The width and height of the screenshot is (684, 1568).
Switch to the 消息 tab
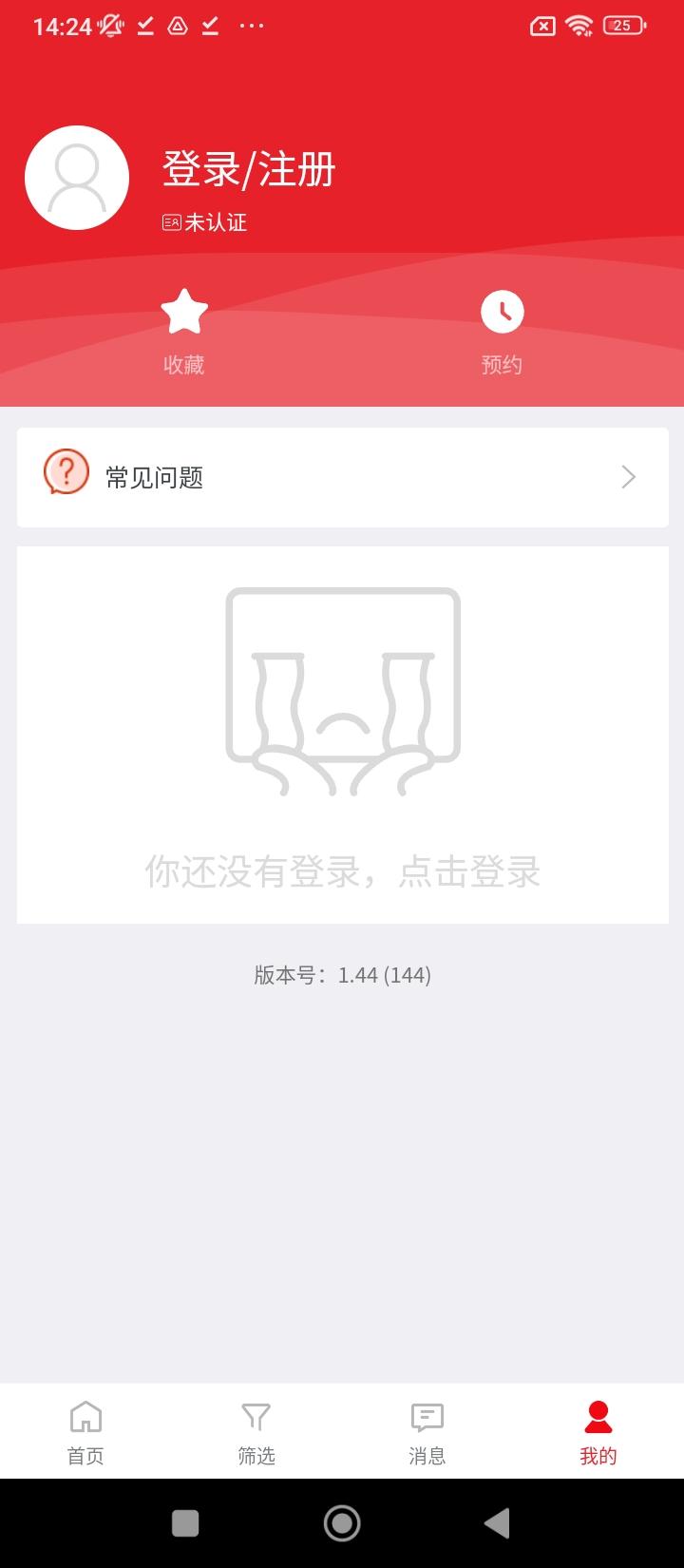coord(427,1431)
